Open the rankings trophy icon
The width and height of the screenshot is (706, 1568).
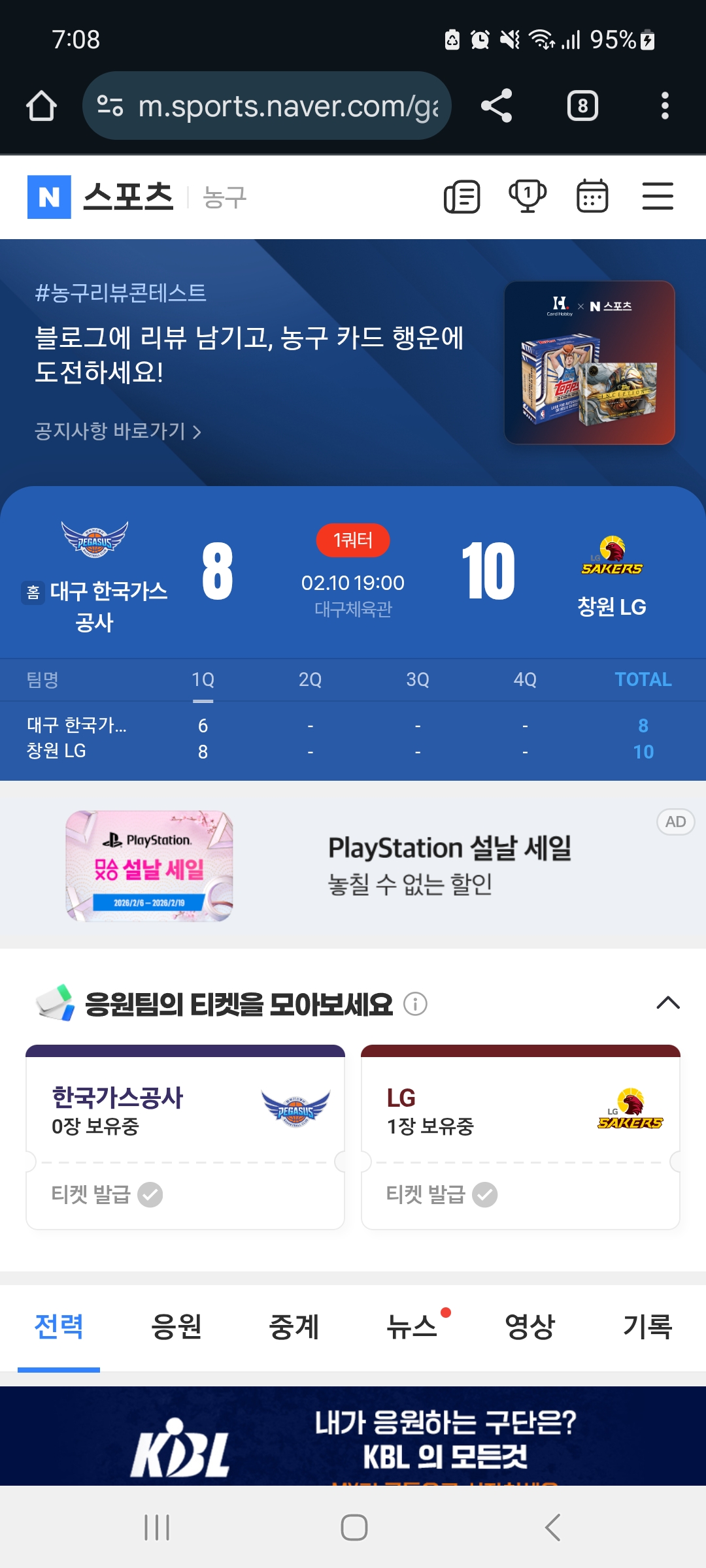(528, 197)
